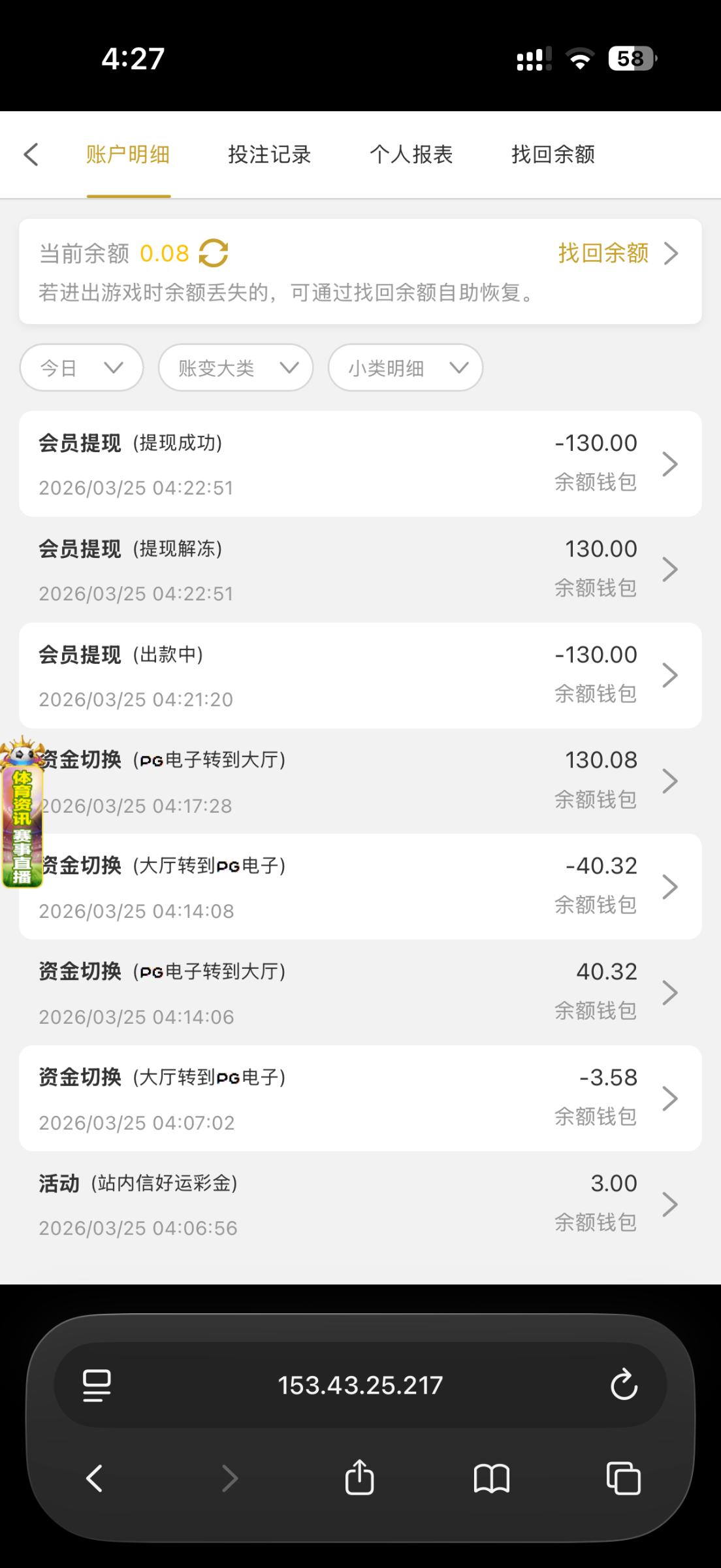Share the page from browser toolbar
The width and height of the screenshot is (721, 1568).
point(359,1478)
